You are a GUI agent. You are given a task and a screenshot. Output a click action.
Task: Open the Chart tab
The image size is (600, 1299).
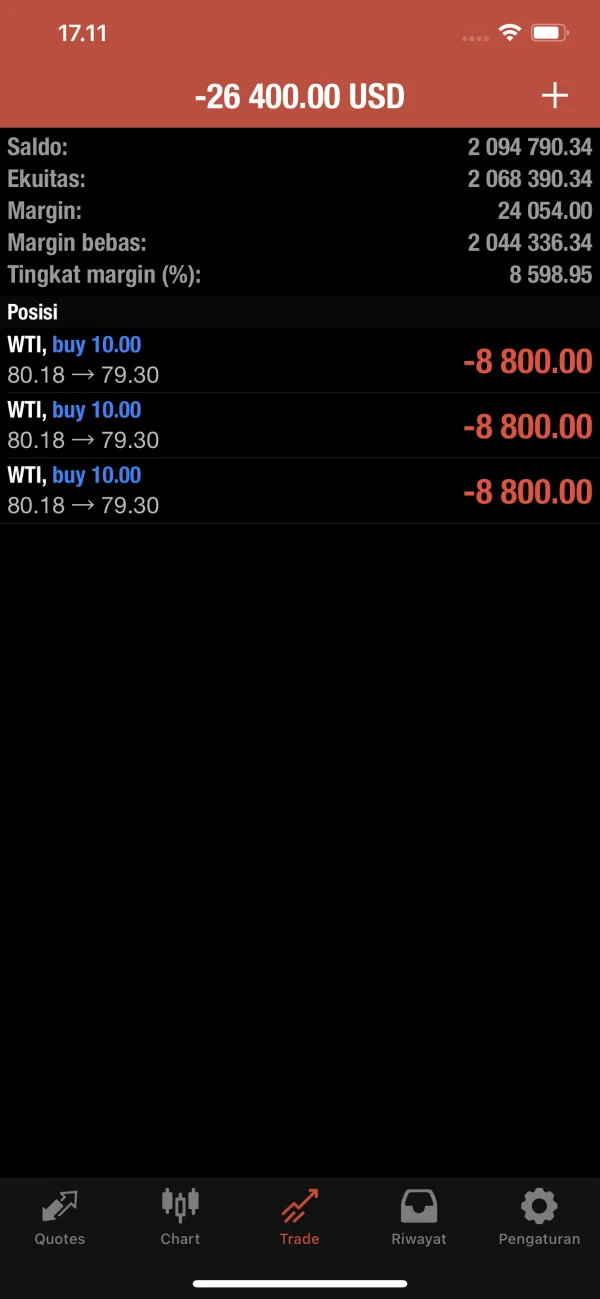coord(180,1217)
